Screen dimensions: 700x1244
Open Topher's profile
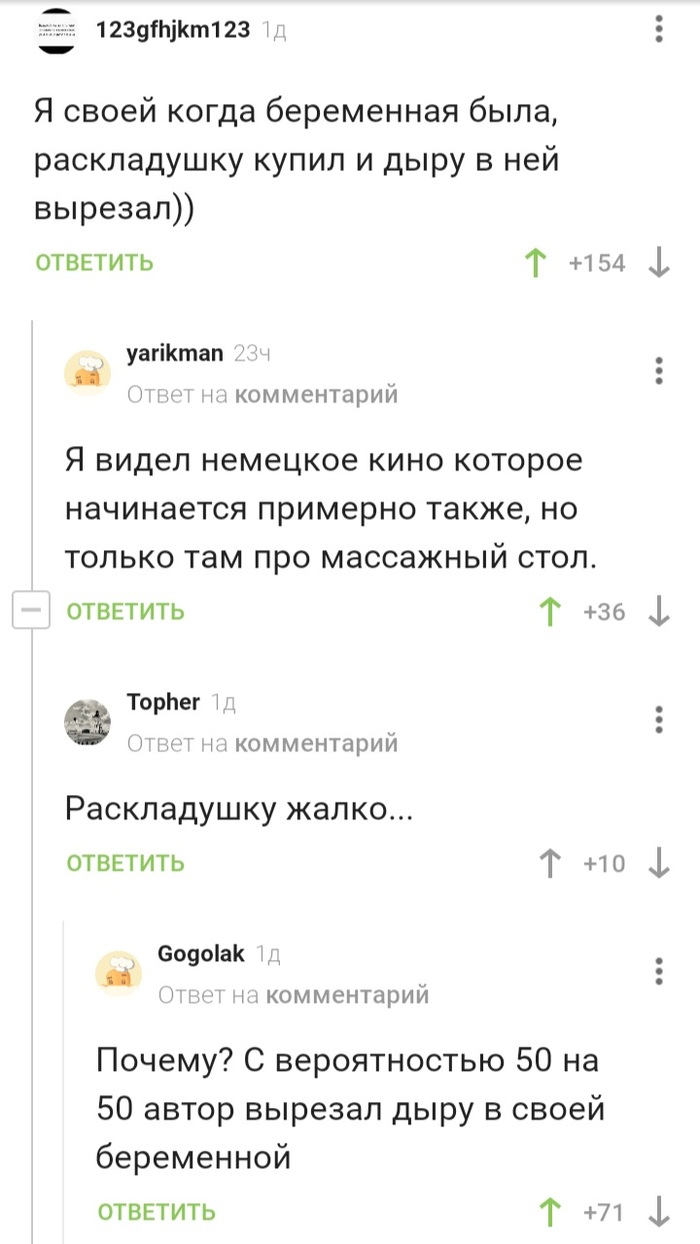[163, 702]
